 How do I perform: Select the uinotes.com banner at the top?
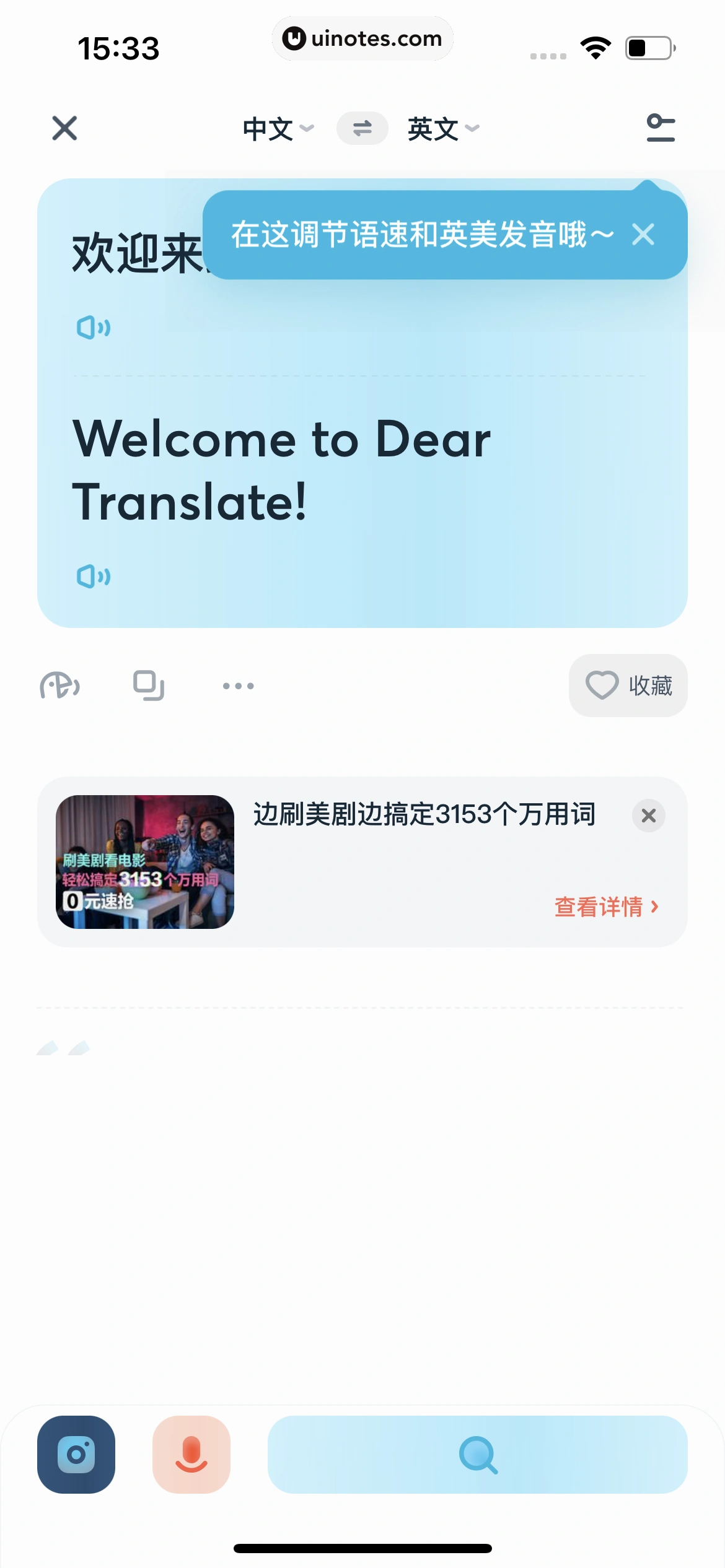362,38
